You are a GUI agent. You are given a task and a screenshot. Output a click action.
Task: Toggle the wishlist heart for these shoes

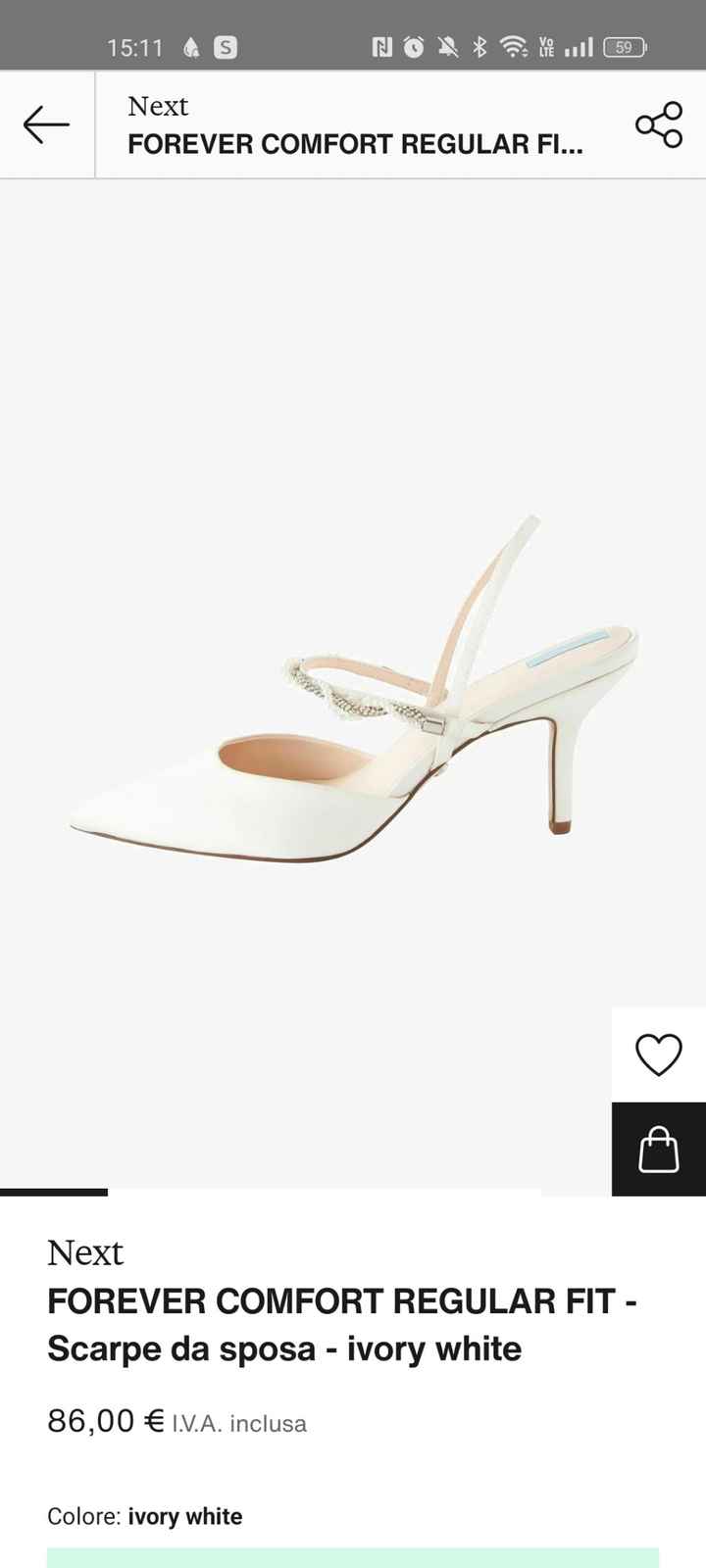click(658, 1055)
